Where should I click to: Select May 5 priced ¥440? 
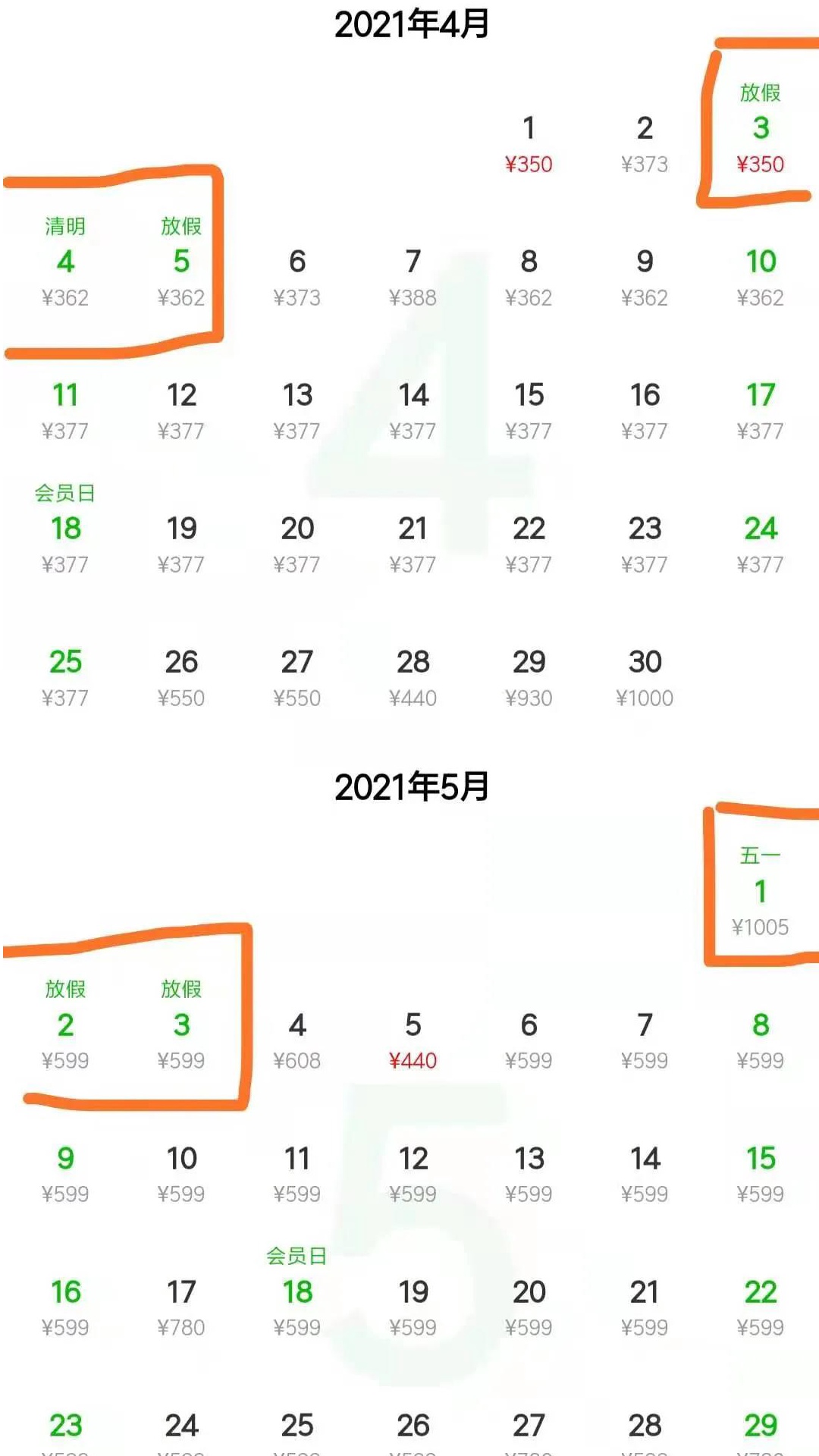(413, 1040)
